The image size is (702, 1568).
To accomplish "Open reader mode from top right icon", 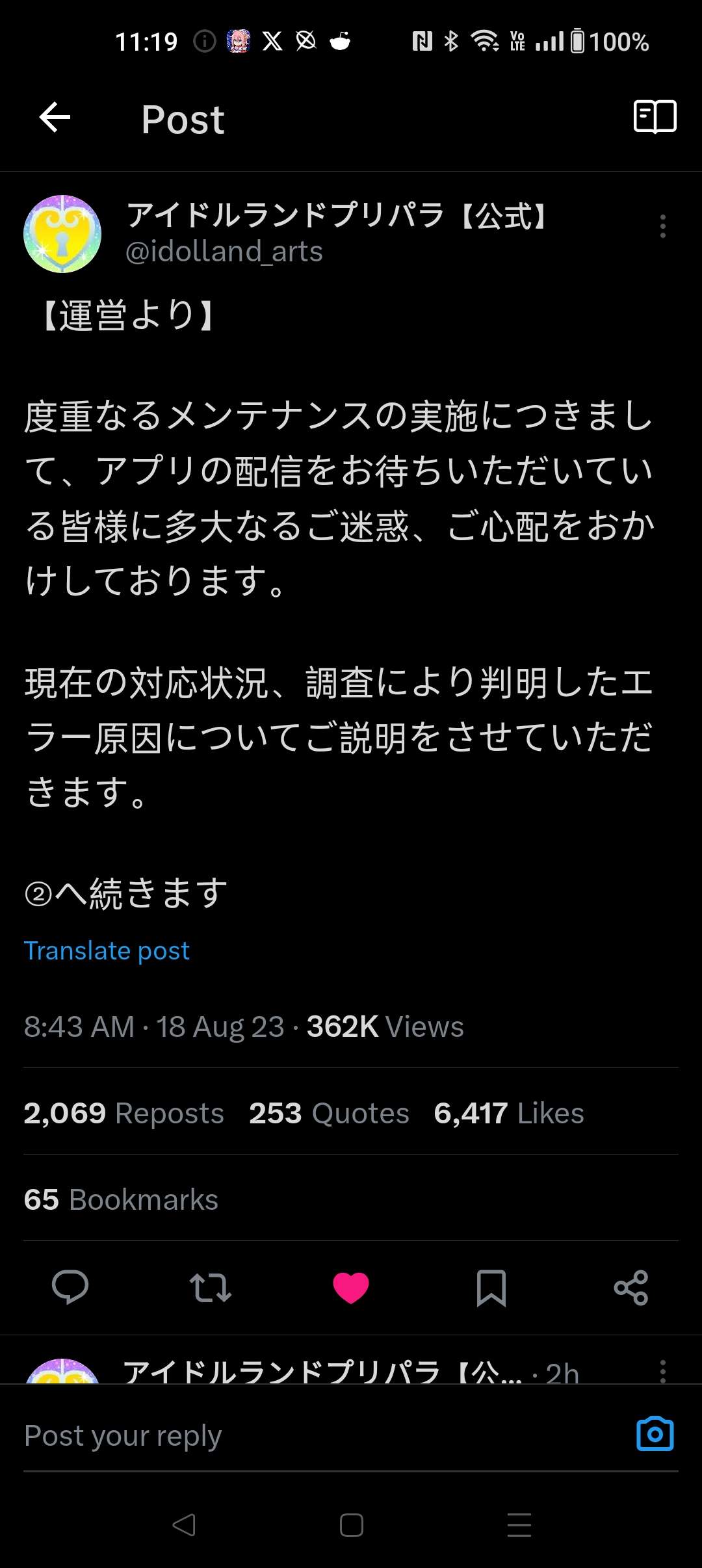I will pyautogui.click(x=654, y=118).
